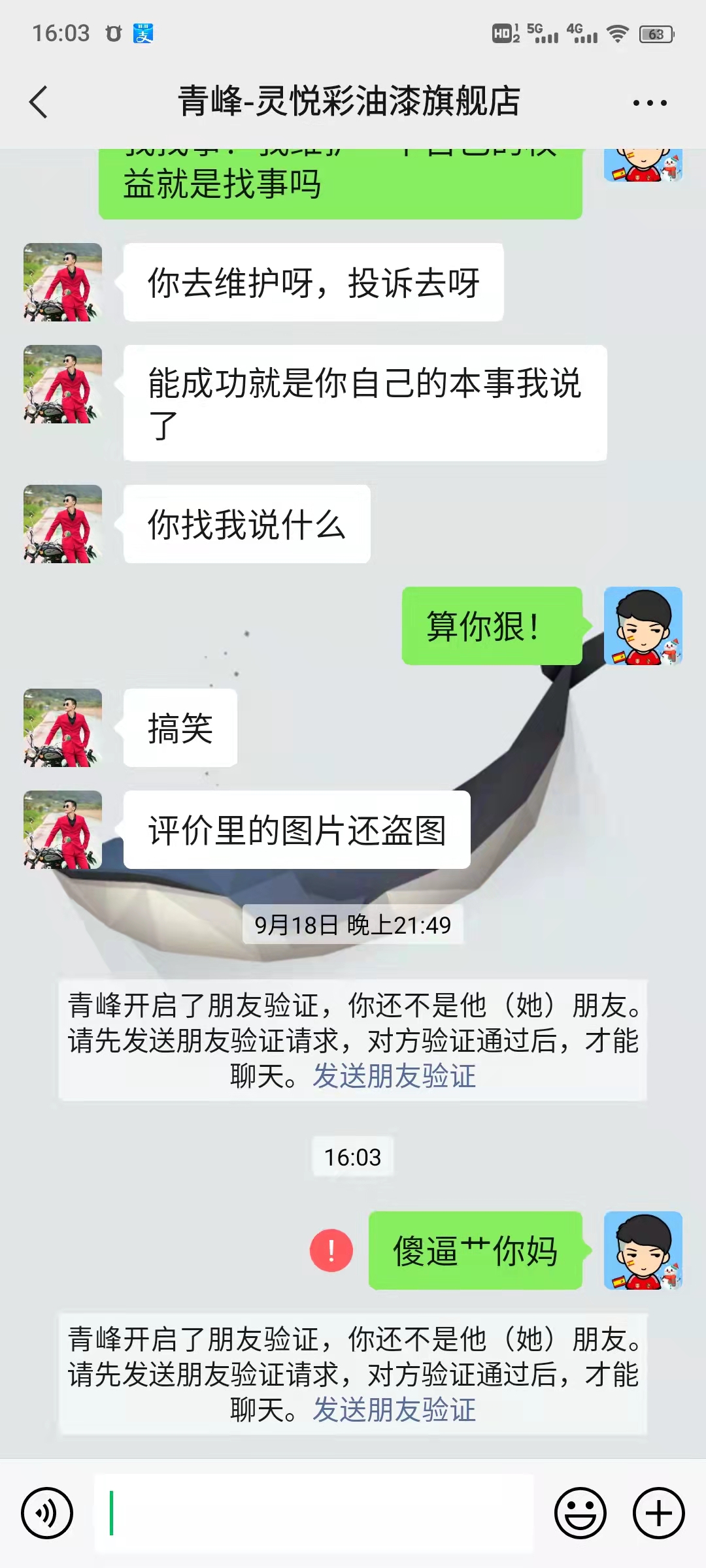Image resolution: width=706 pixels, height=1568 pixels.
Task: Open 青峰's avatar beside the 搞笑 message
Action: click(x=63, y=728)
